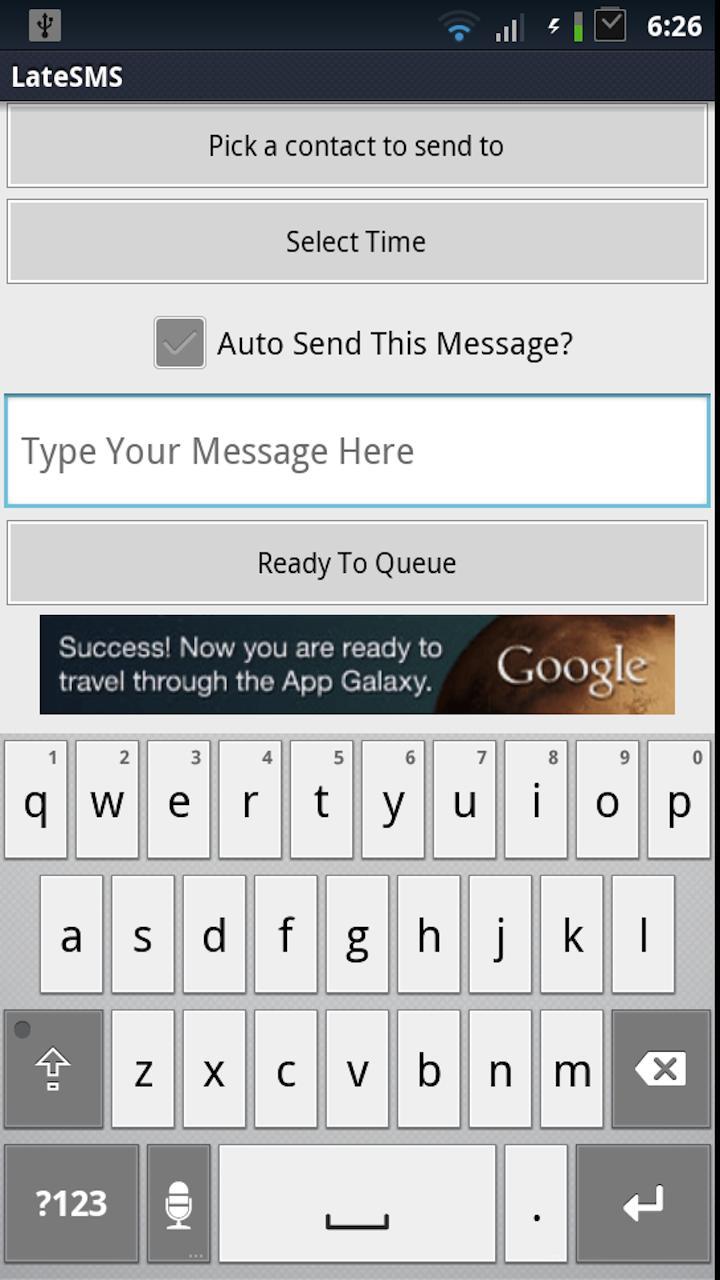Screen dimensions: 720x1280
Task: Toggle the Auto Send This Message checkbox
Action: [x=179, y=343]
